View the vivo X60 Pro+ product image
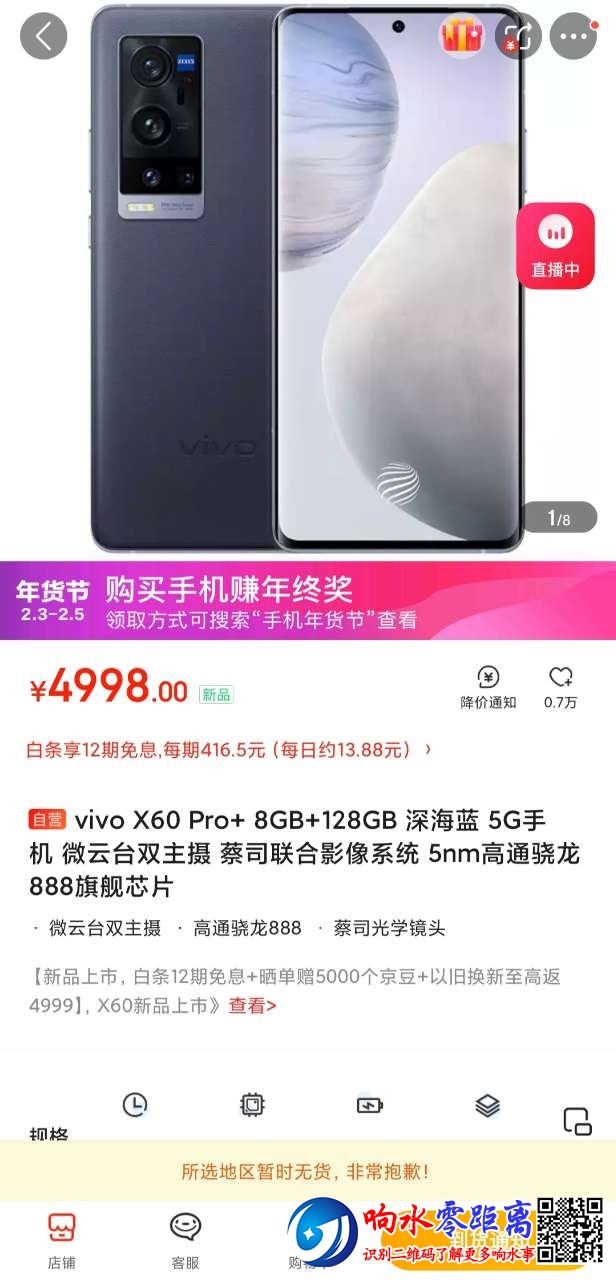 click(x=308, y=280)
